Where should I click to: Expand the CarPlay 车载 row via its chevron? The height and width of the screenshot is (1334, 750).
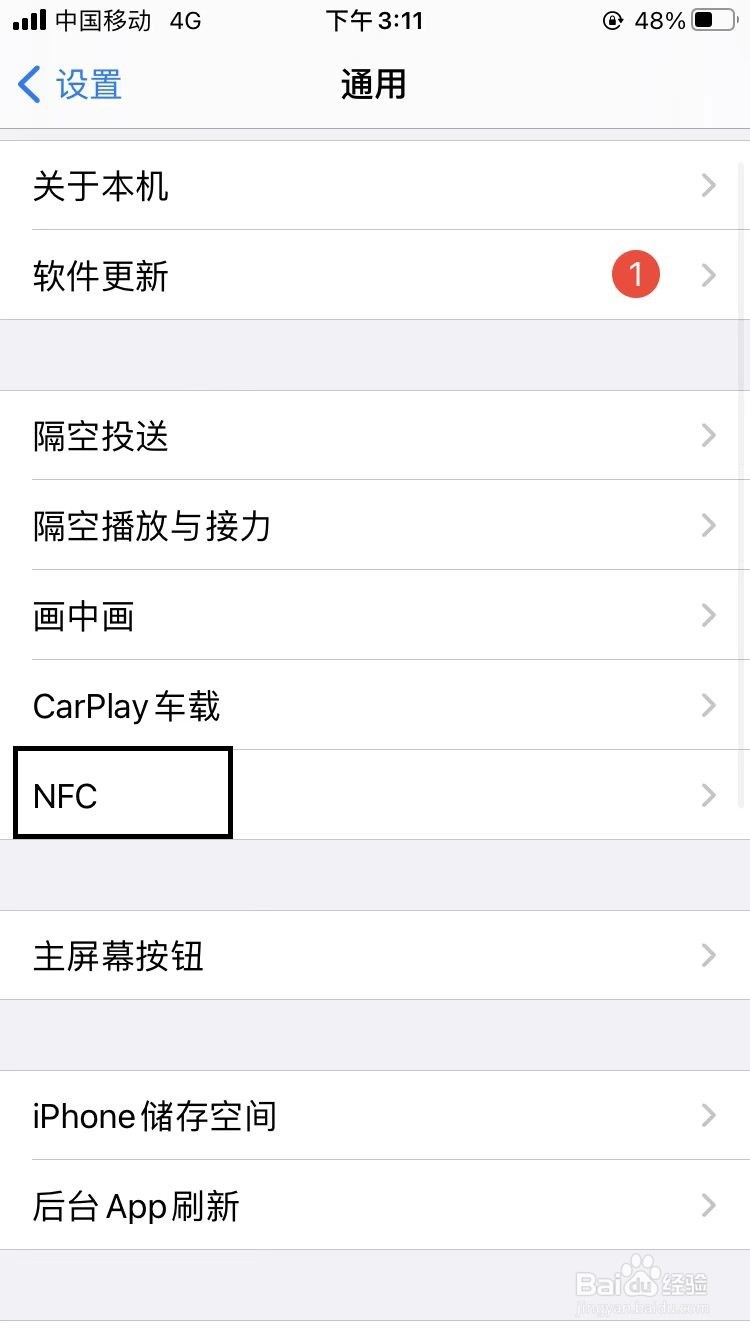[x=709, y=706]
